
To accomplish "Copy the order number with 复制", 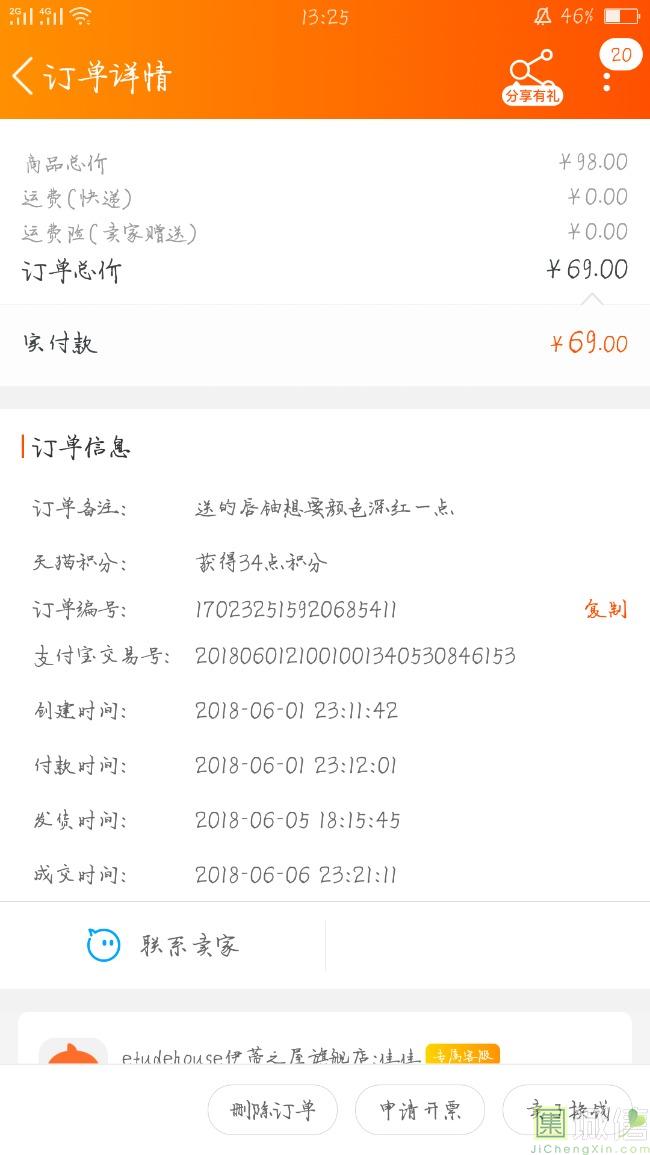I will coord(606,609).
